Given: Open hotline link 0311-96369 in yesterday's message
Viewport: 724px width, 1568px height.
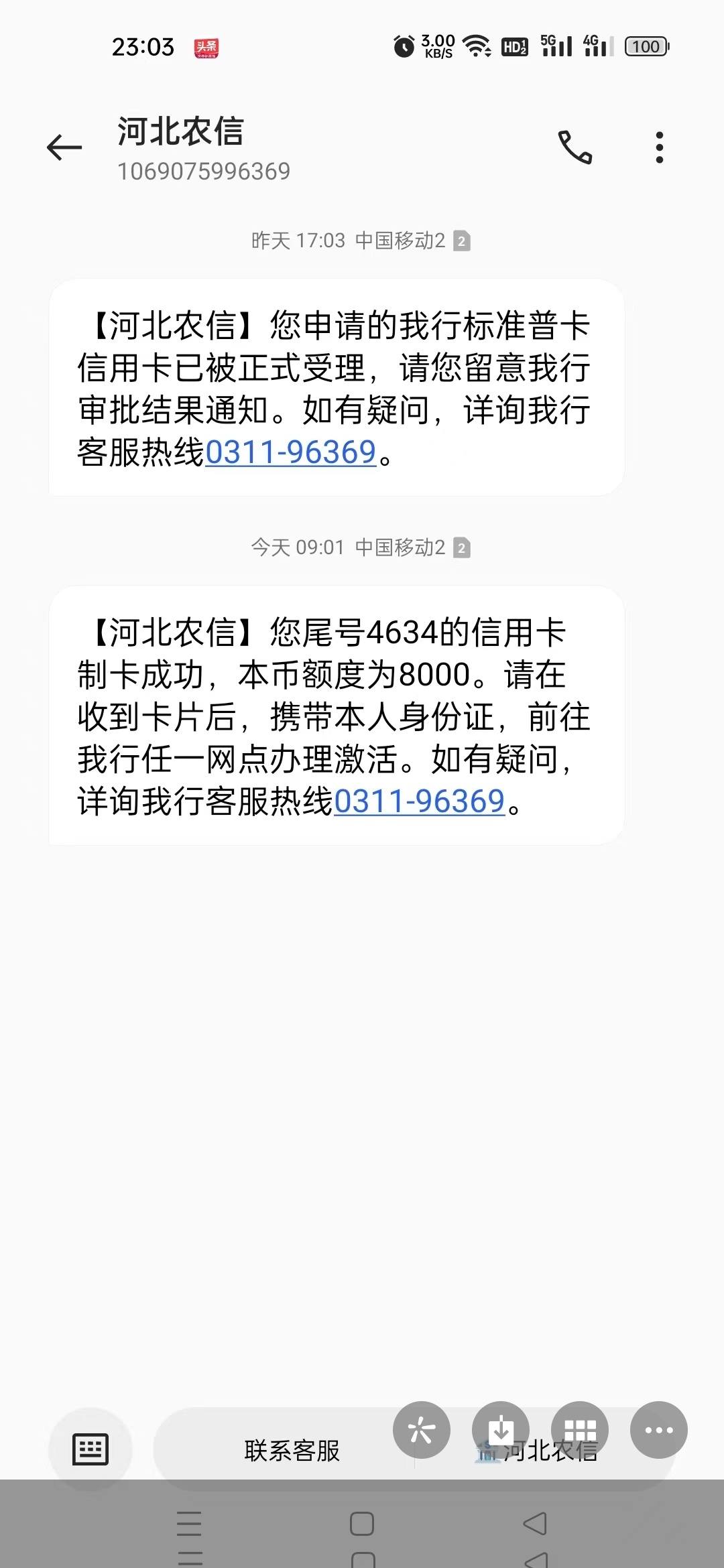Looking at the screenshot, I should pyautogui.click(x=291, y=452).
